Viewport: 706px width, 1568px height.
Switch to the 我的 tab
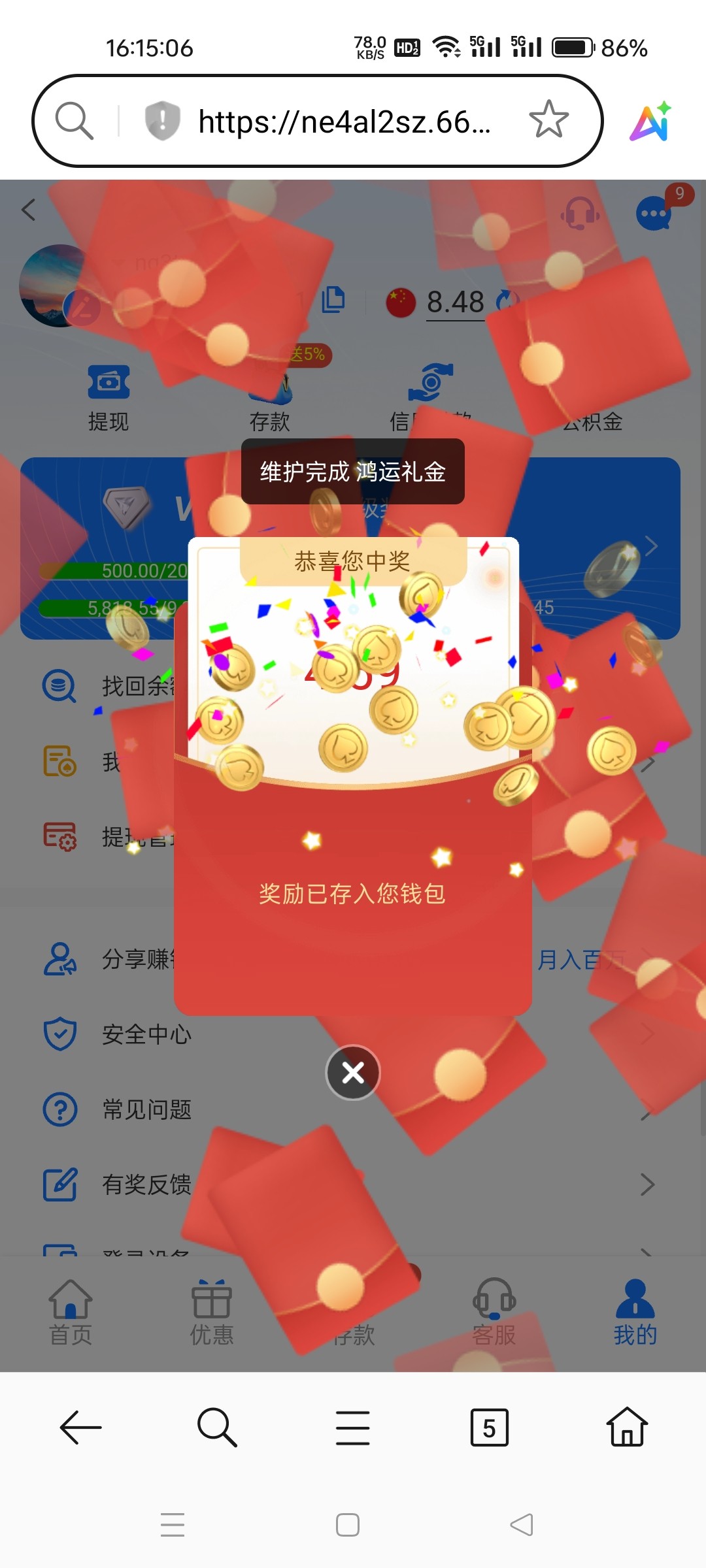[635, 1313]
